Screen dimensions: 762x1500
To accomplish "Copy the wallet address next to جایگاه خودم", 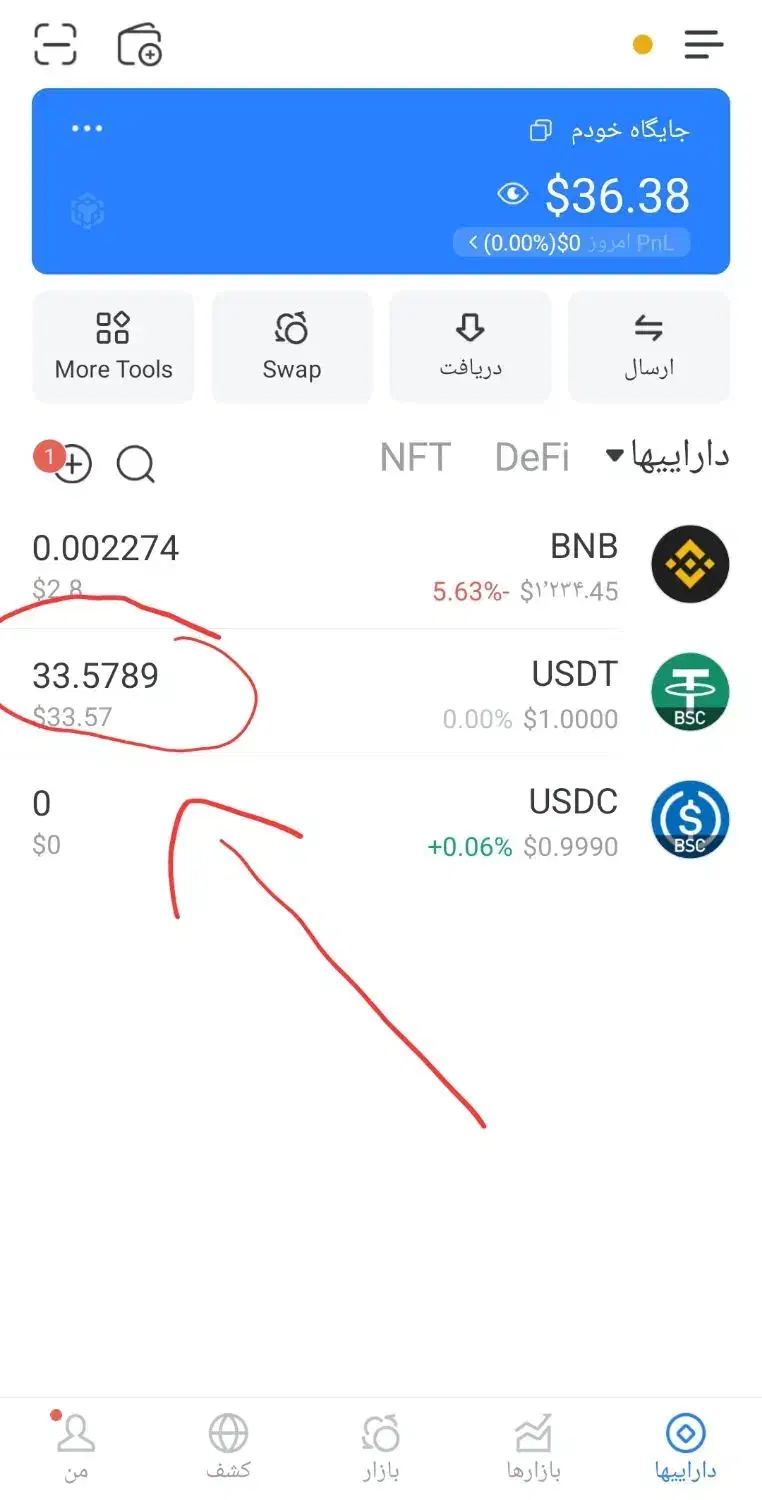I will tap(541, 131).
